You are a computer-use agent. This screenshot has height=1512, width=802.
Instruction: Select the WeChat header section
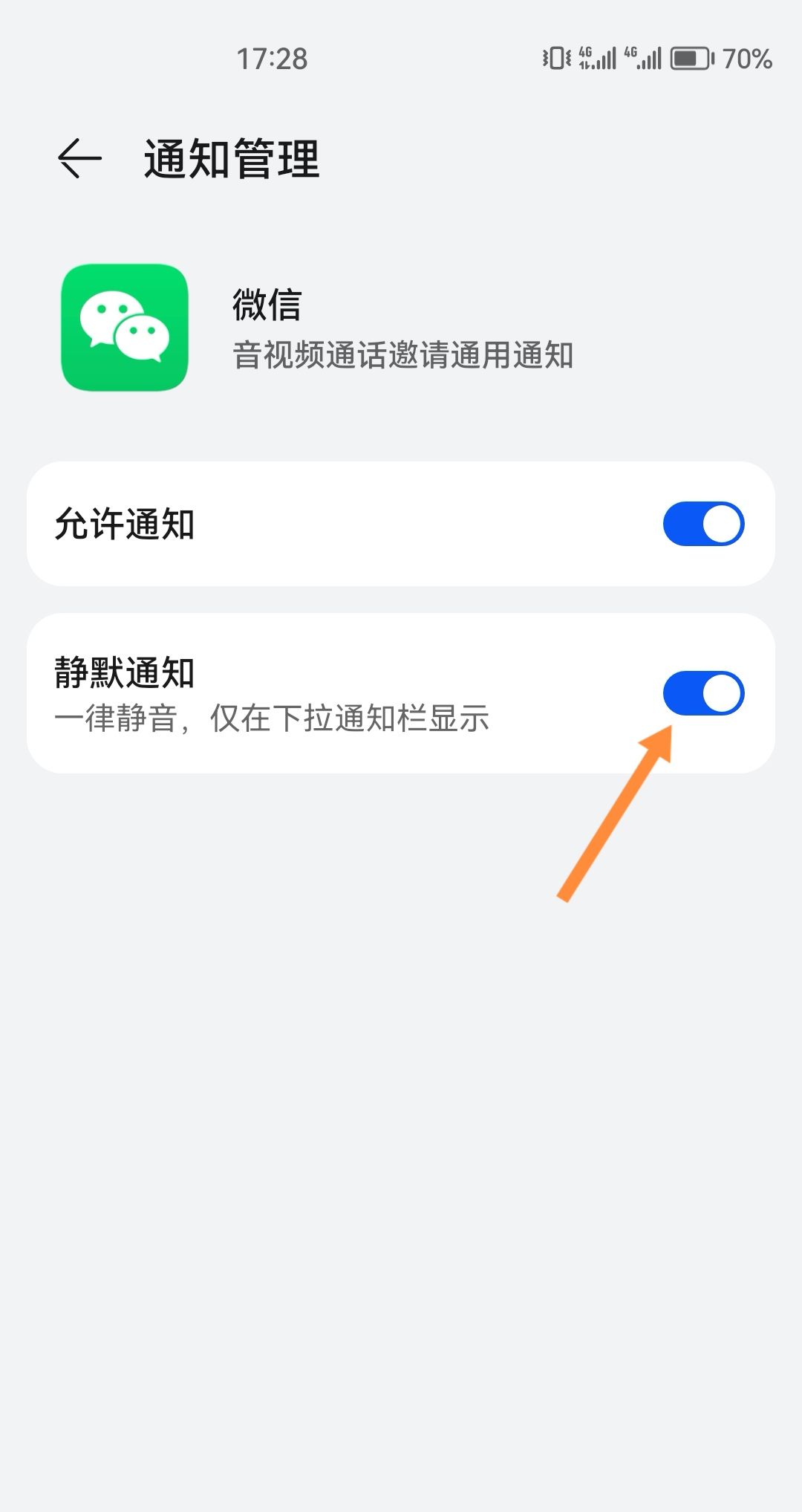pos(297,327)
